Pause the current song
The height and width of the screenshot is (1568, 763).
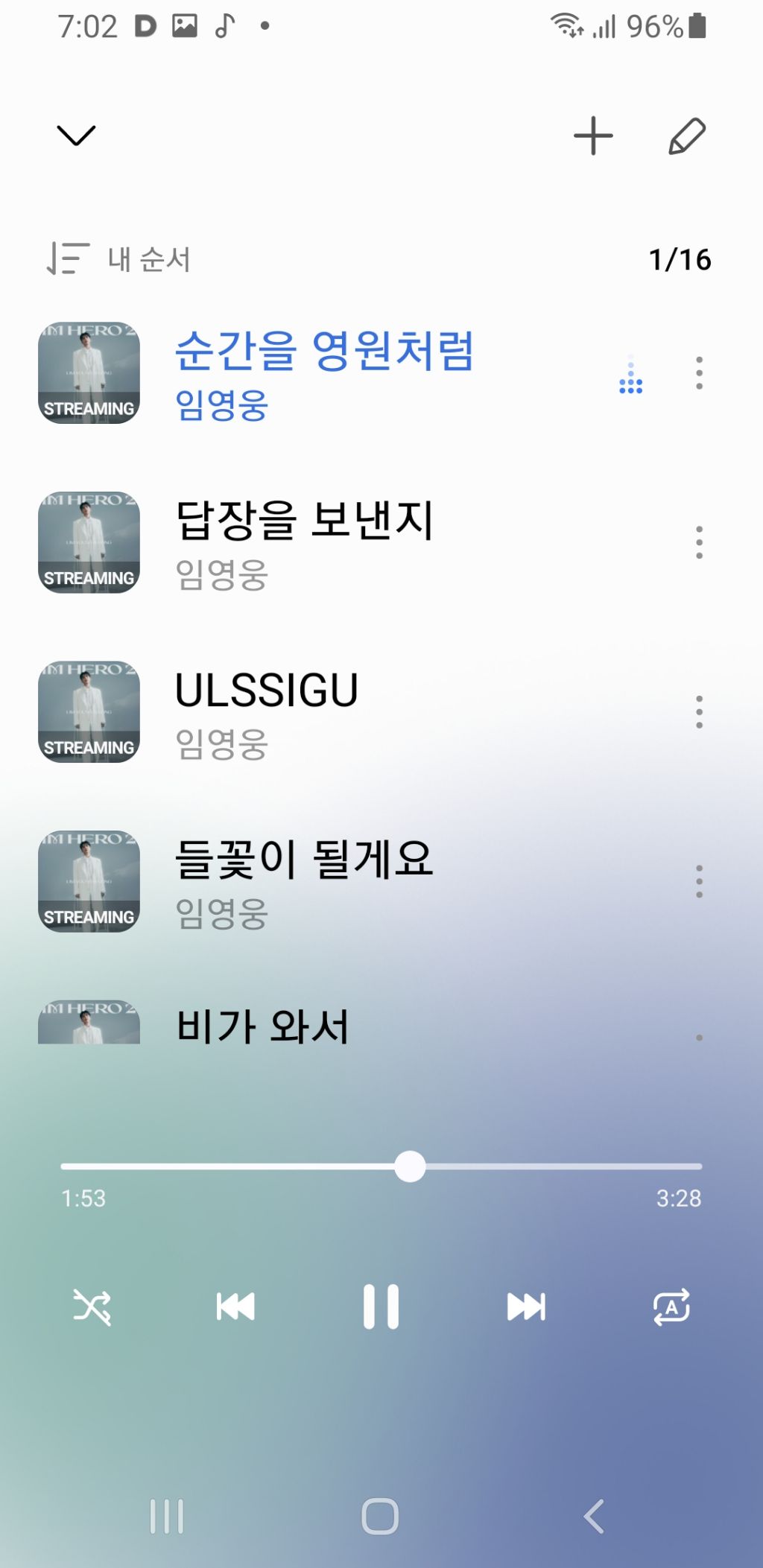coord(381,1307)
